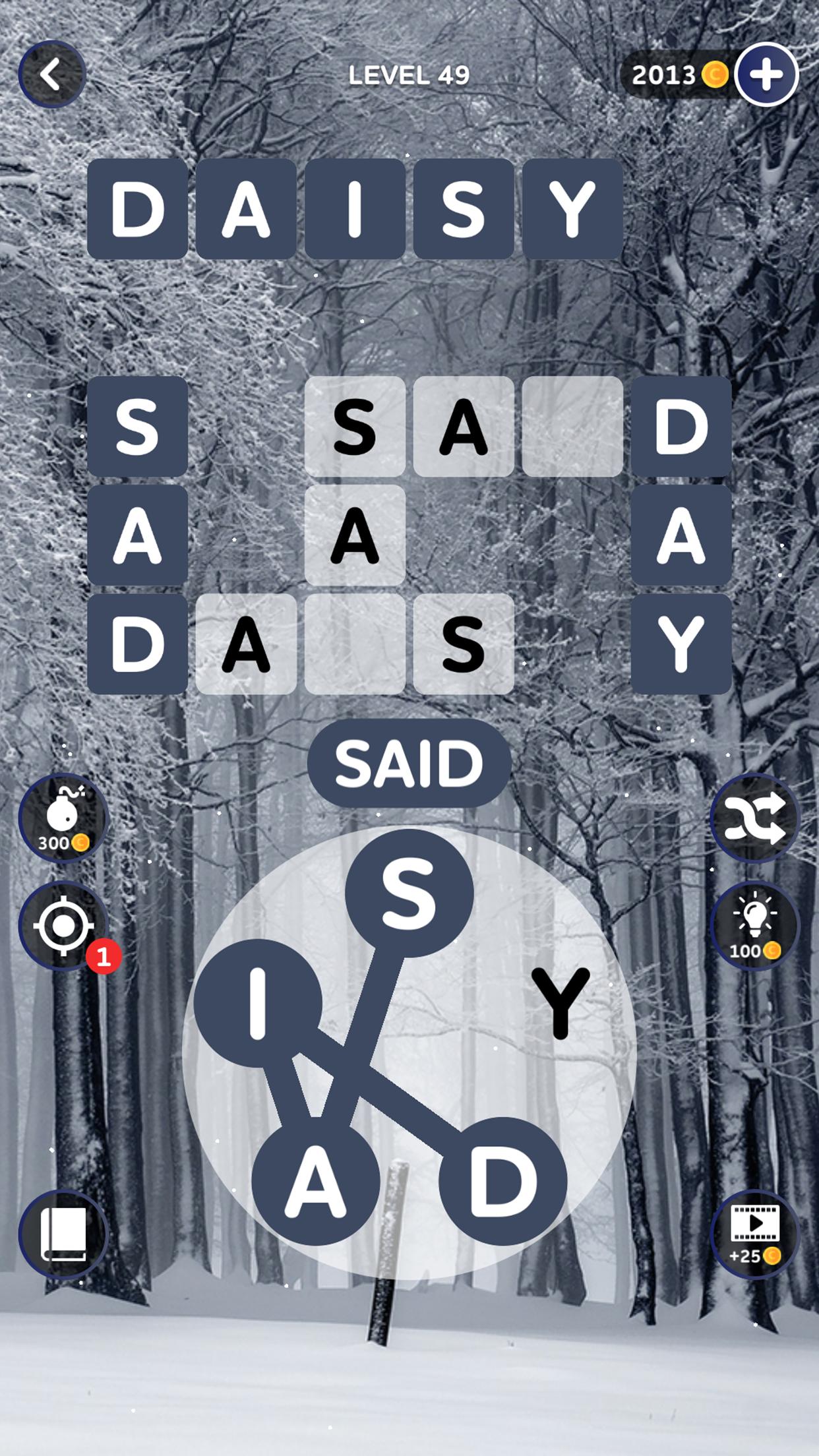Activate the target hint with badge 1

pyautogui.click(x=63, y=926)
